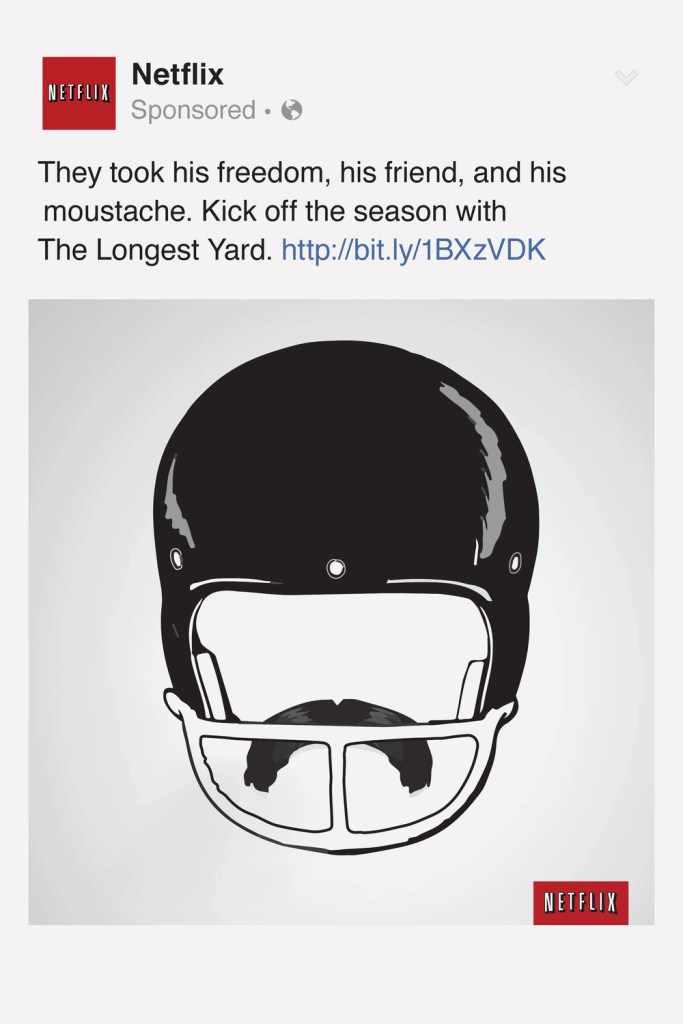
Task: Tap the Netflix page name
Action: pos(177,74)
